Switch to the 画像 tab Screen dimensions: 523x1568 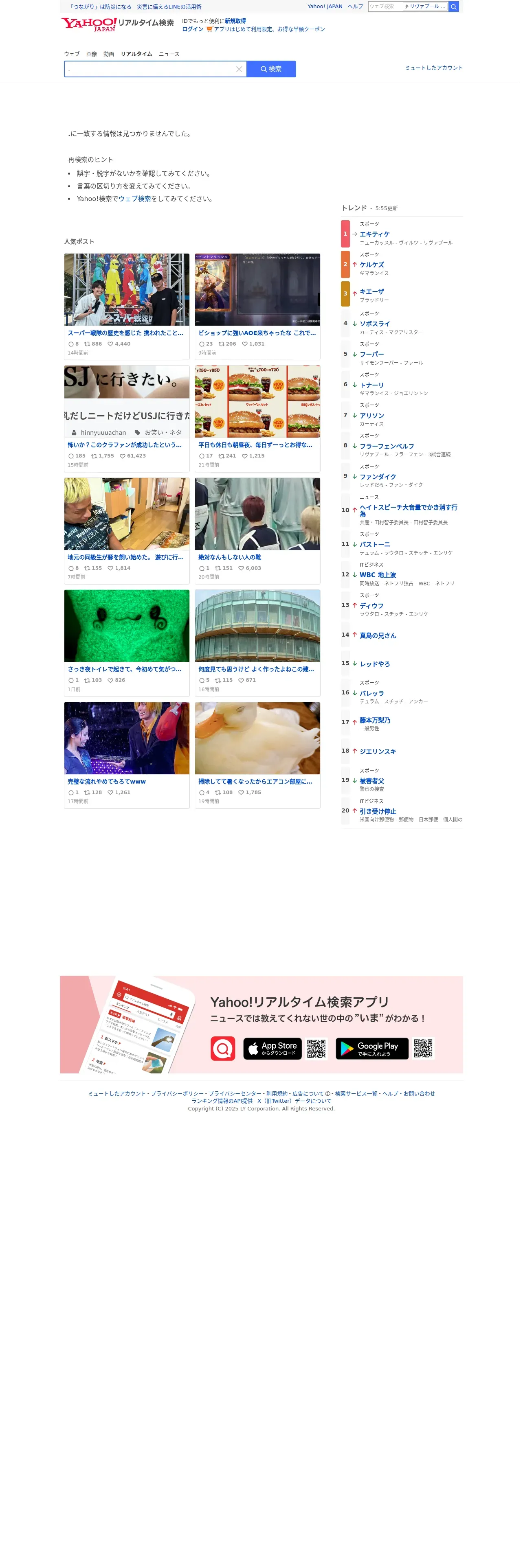(92, 54)
